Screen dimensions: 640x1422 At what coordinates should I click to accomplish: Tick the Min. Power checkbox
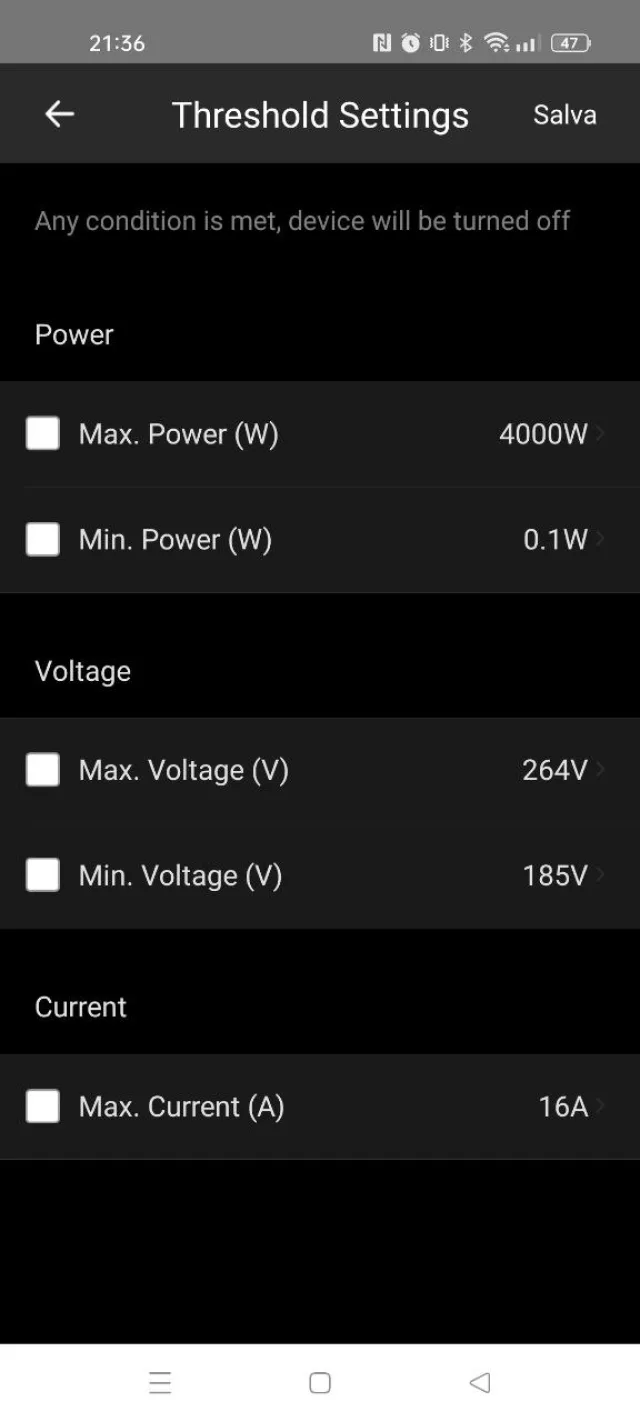pos(42,540)
